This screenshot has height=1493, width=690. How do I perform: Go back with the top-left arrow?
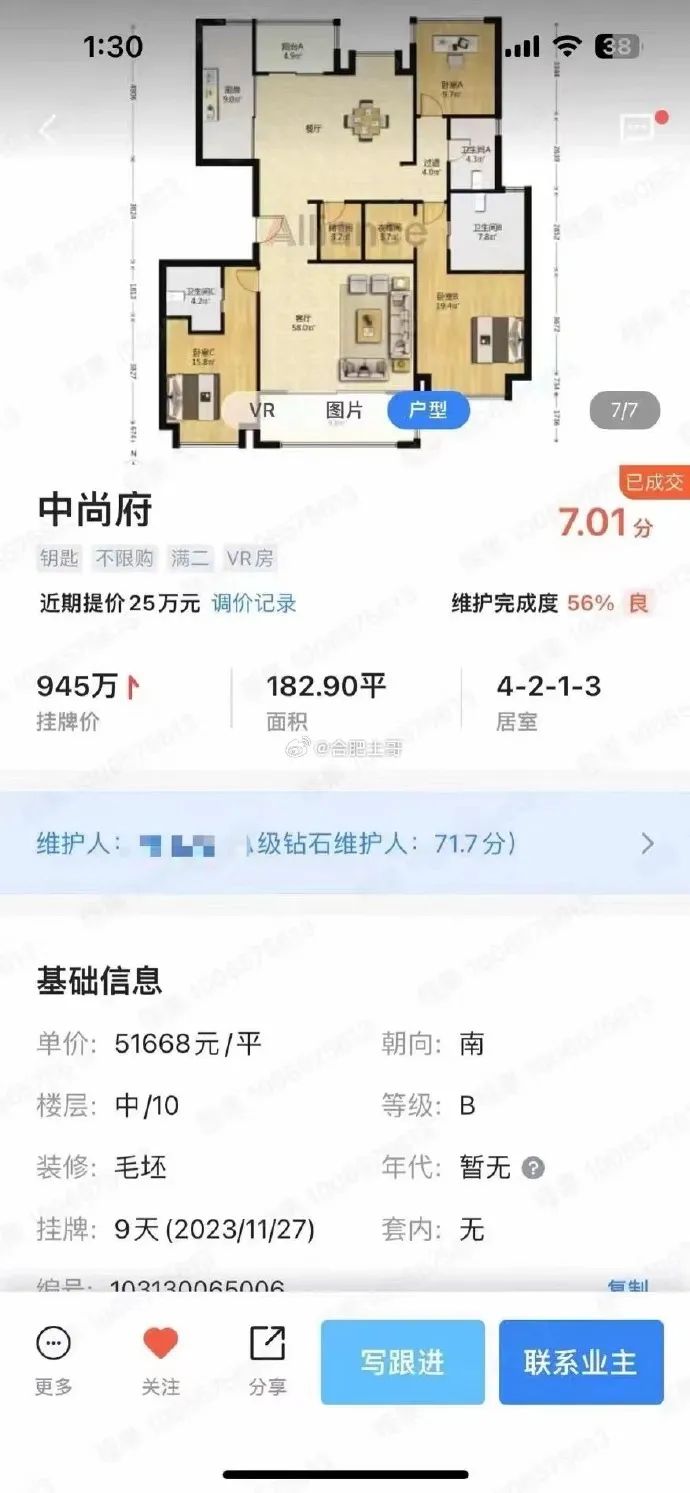(x=48, y=128)
